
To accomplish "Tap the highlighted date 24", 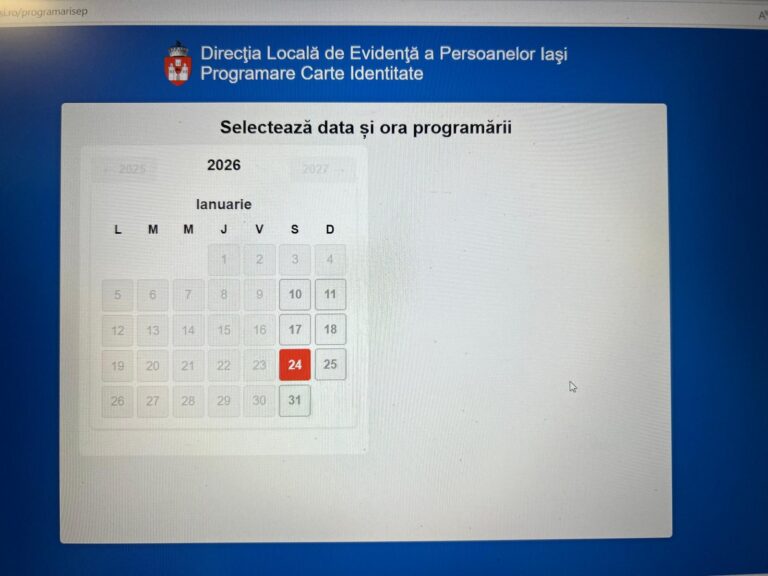I will point(295,365).
